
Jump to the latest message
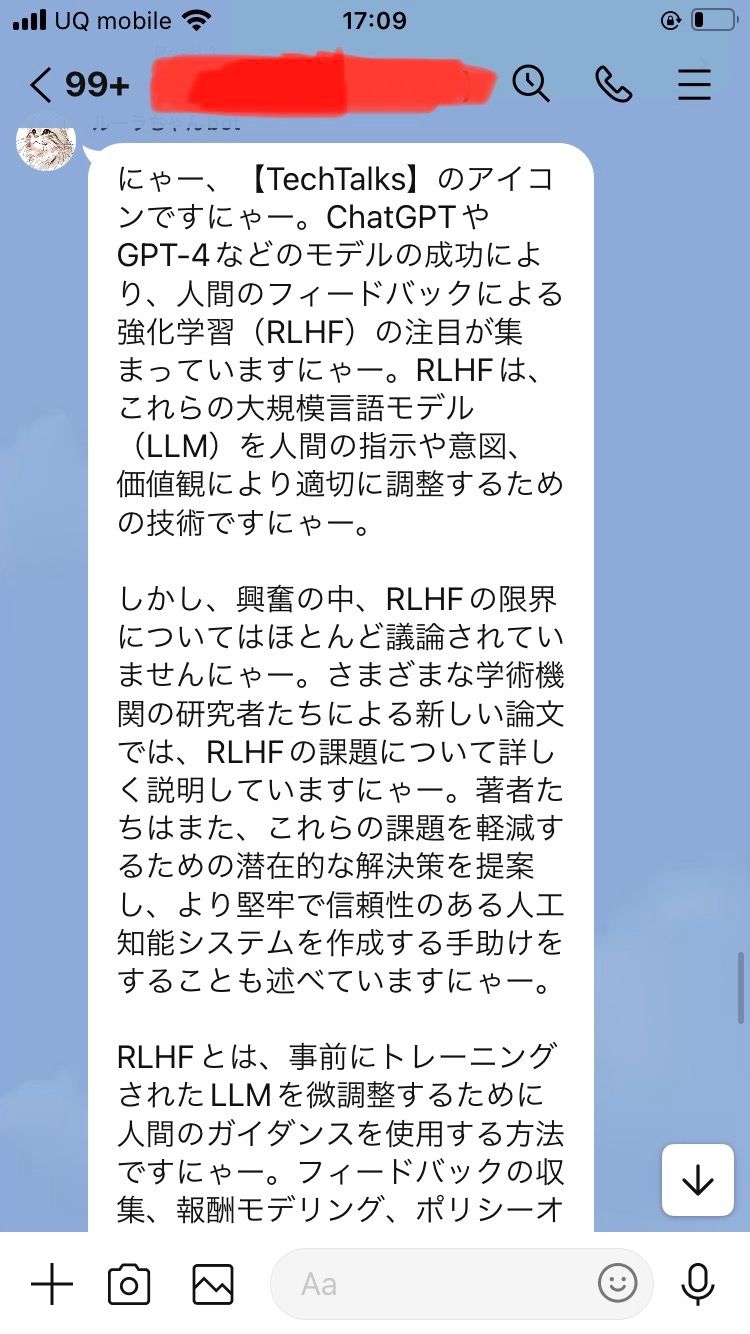[x=697, y=1180]
